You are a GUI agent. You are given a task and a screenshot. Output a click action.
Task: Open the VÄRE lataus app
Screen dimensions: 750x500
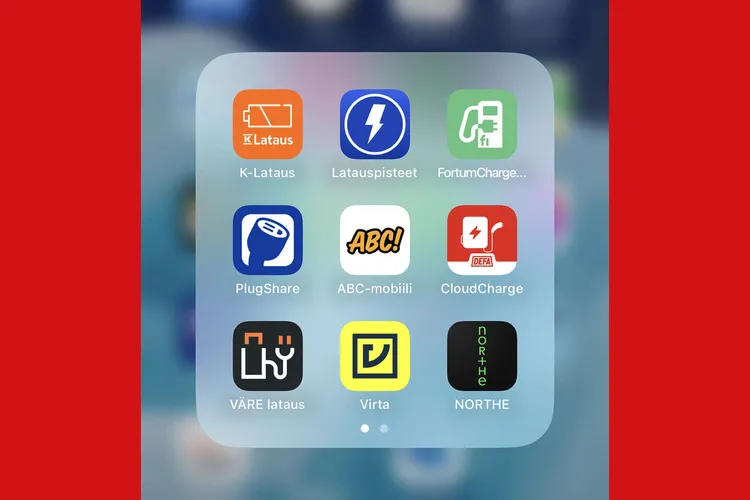coord(267,356)
